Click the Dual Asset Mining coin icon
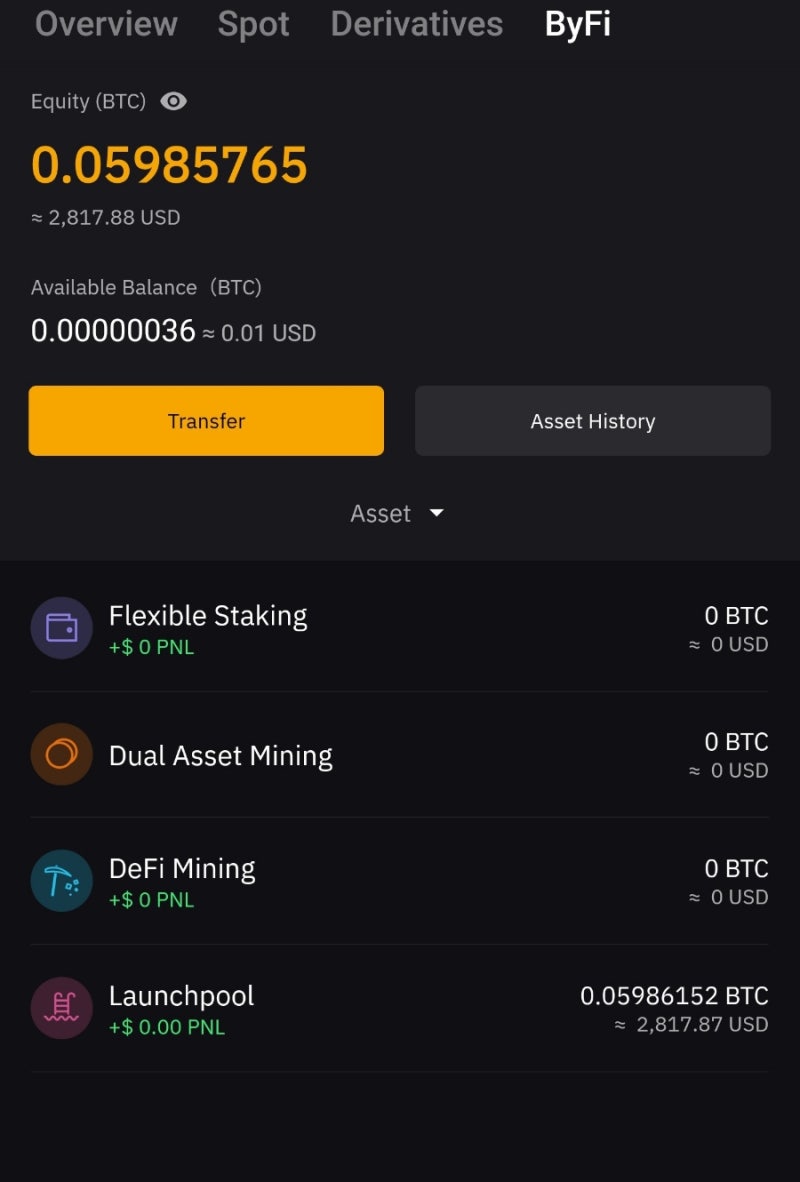The height and width of the screenshot is (1182, 800). coord(61,755)
